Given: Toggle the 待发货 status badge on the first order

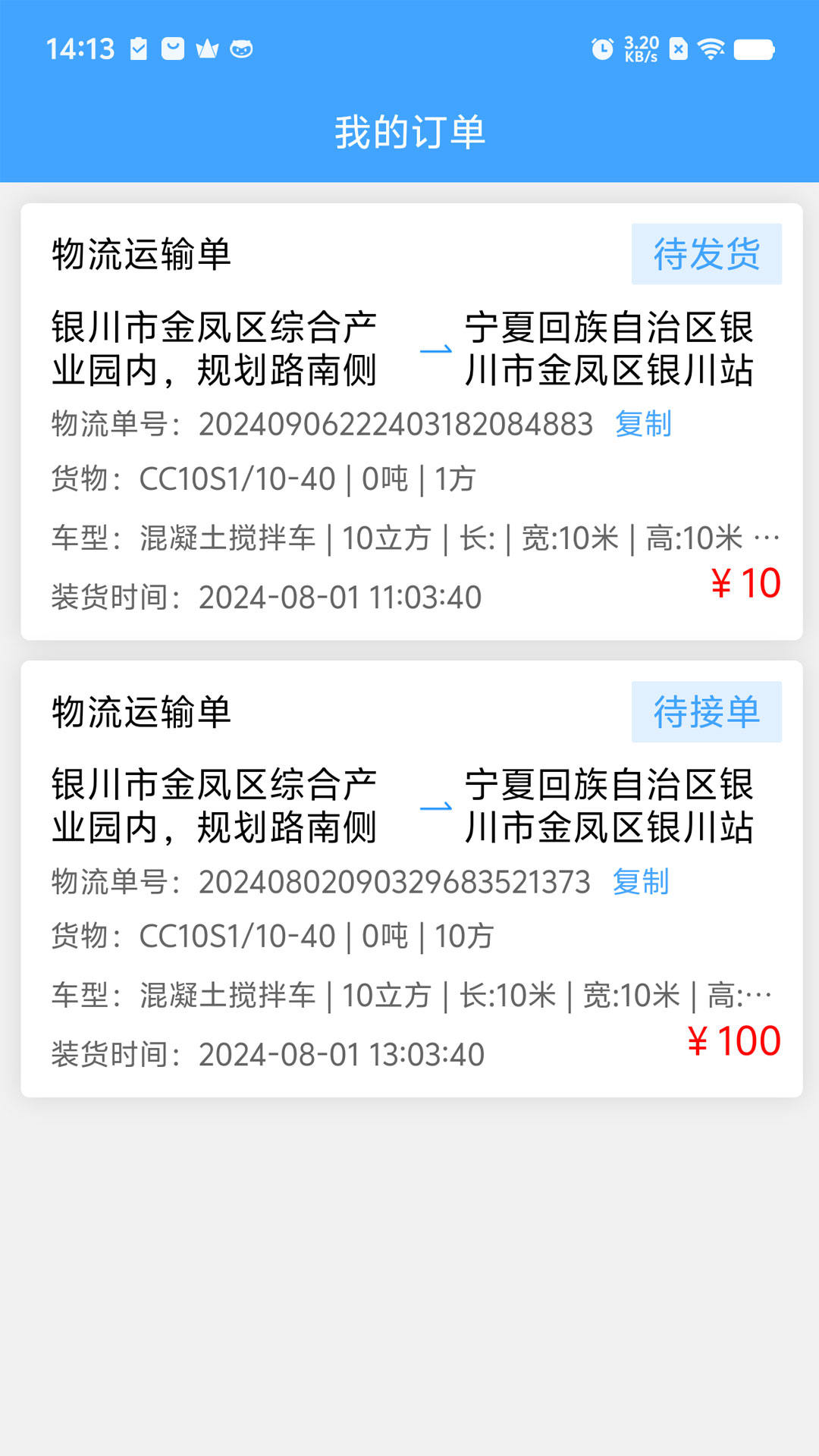Looking at the screenshot, I should coord(706,254).
